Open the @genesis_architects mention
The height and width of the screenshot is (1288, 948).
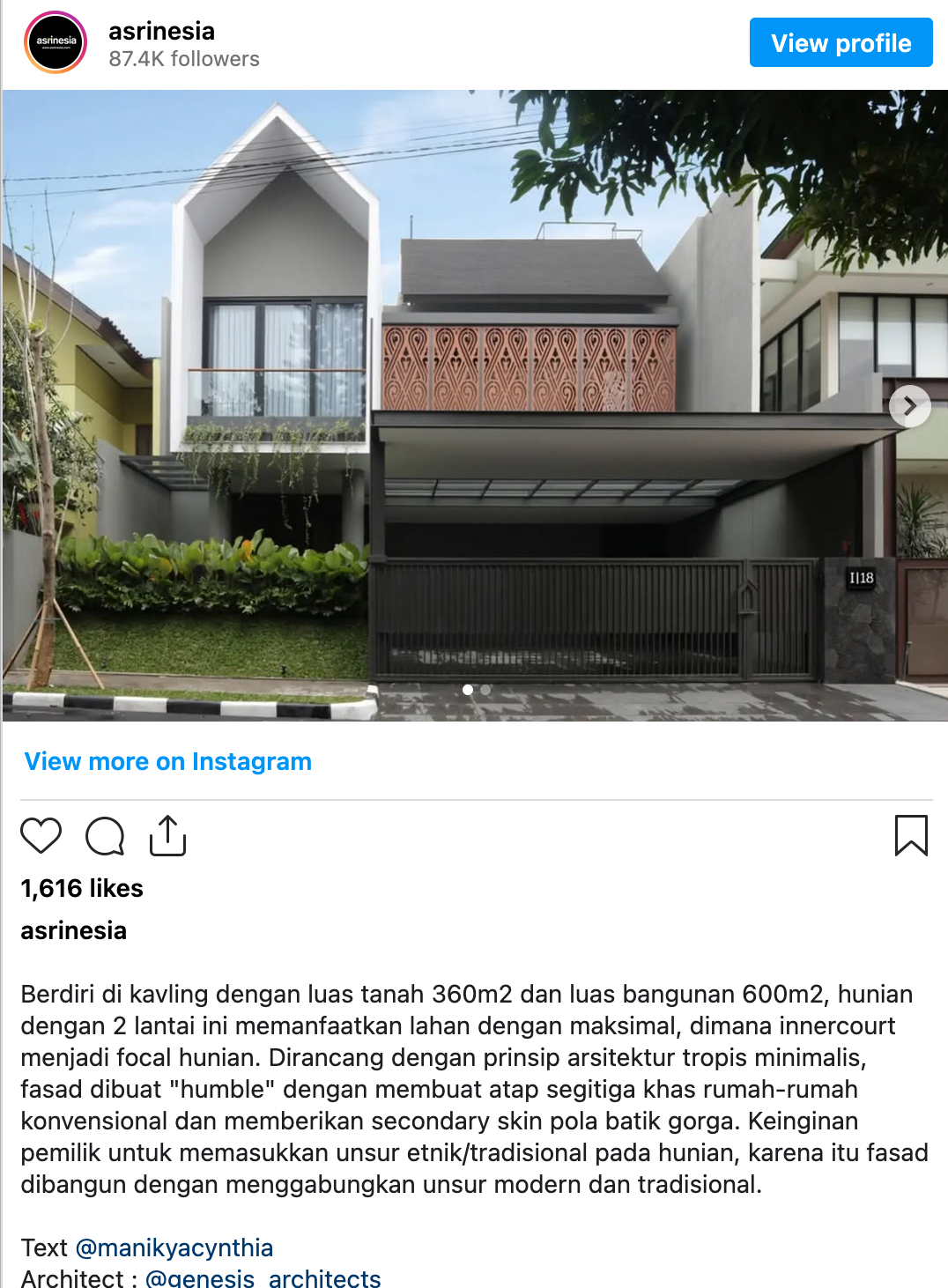[263, 1277]
